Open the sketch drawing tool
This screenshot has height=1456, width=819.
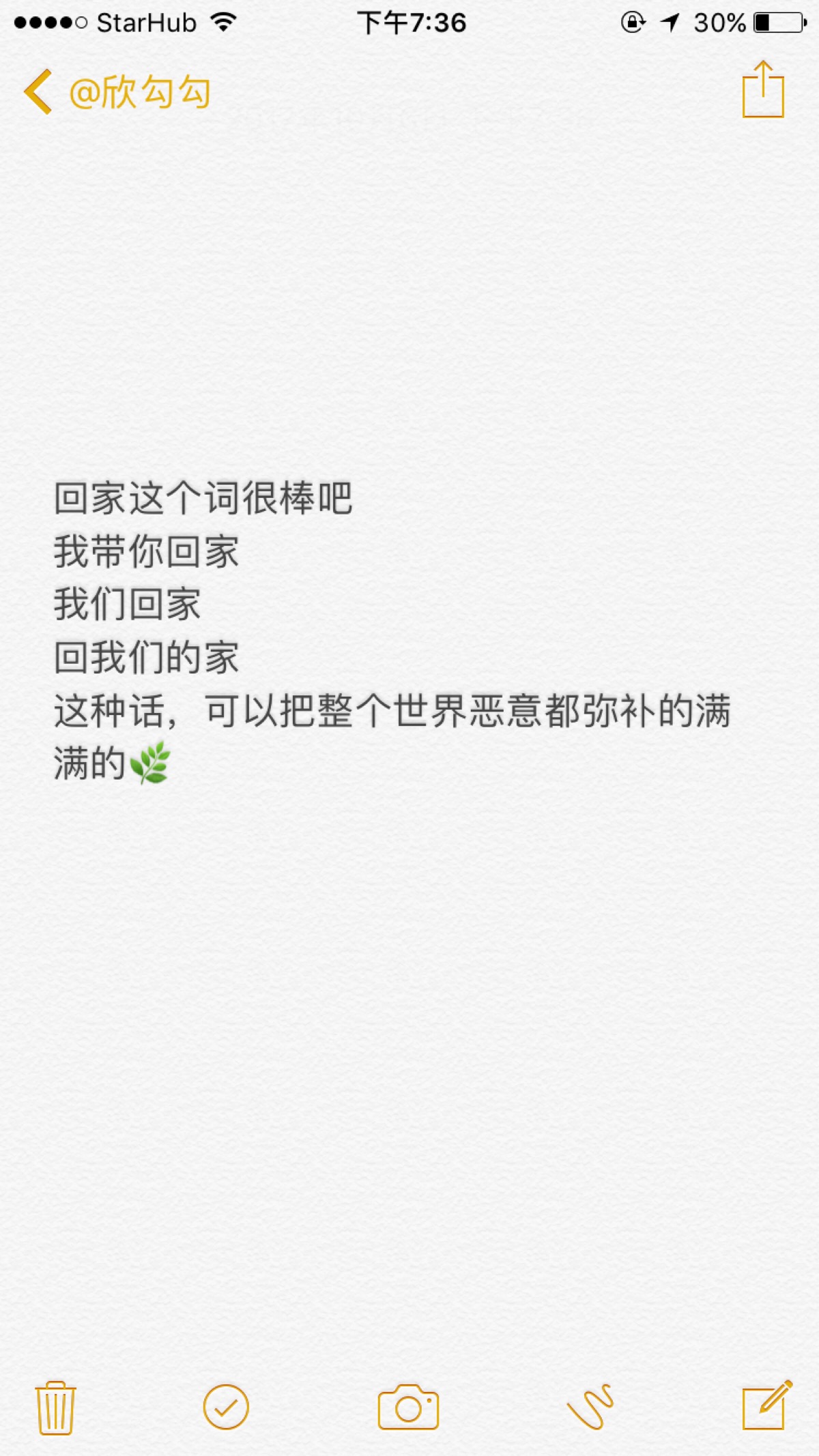(x=590, y=1407)
